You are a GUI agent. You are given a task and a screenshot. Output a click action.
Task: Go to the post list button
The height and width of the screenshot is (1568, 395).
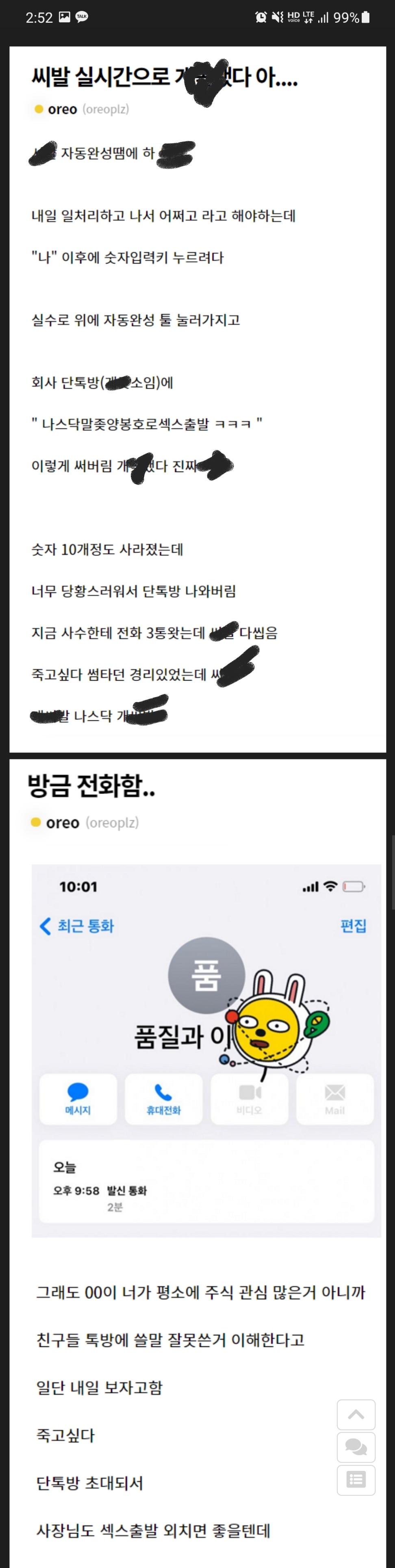(x=356, y=1479)
